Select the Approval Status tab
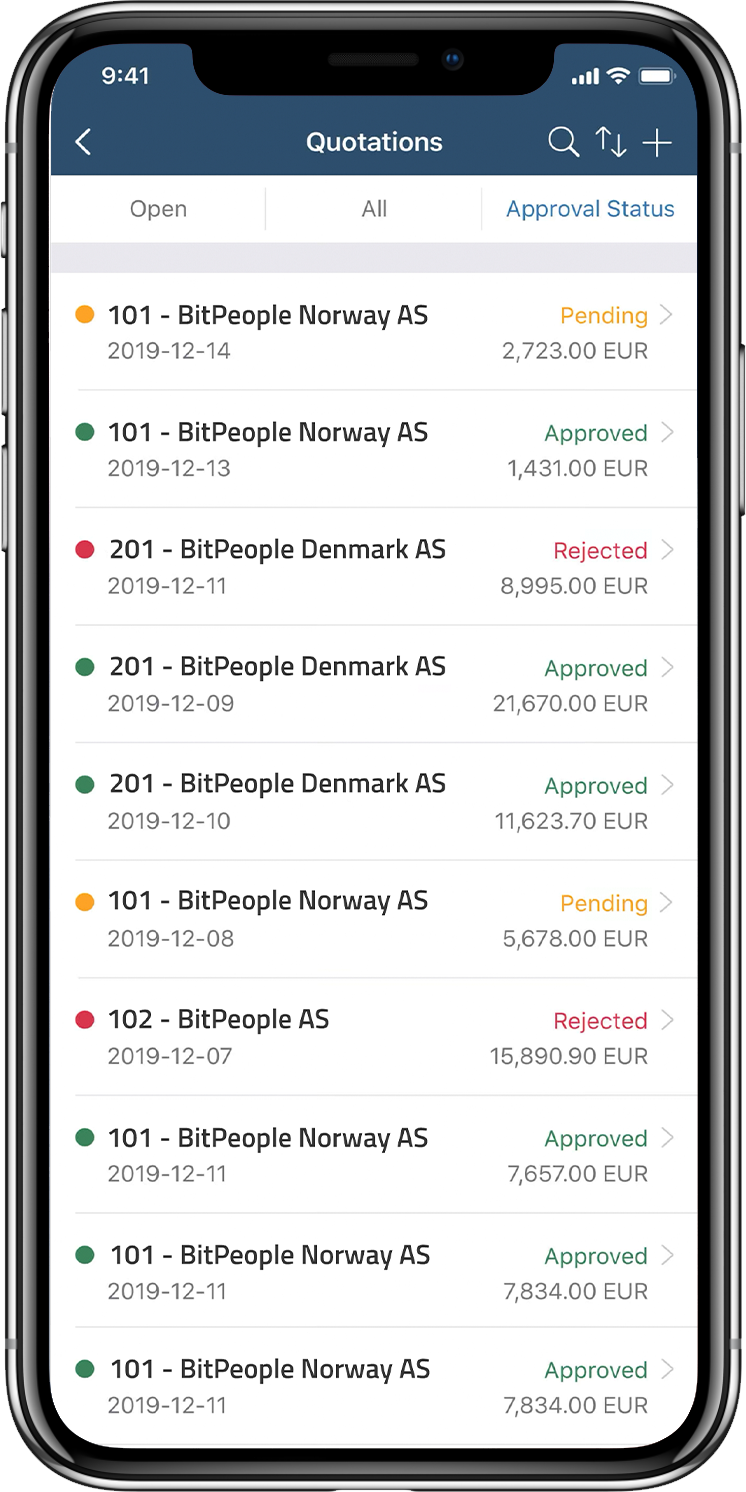The width and height of the screenshot is (746, 1492). coord(590,209)
